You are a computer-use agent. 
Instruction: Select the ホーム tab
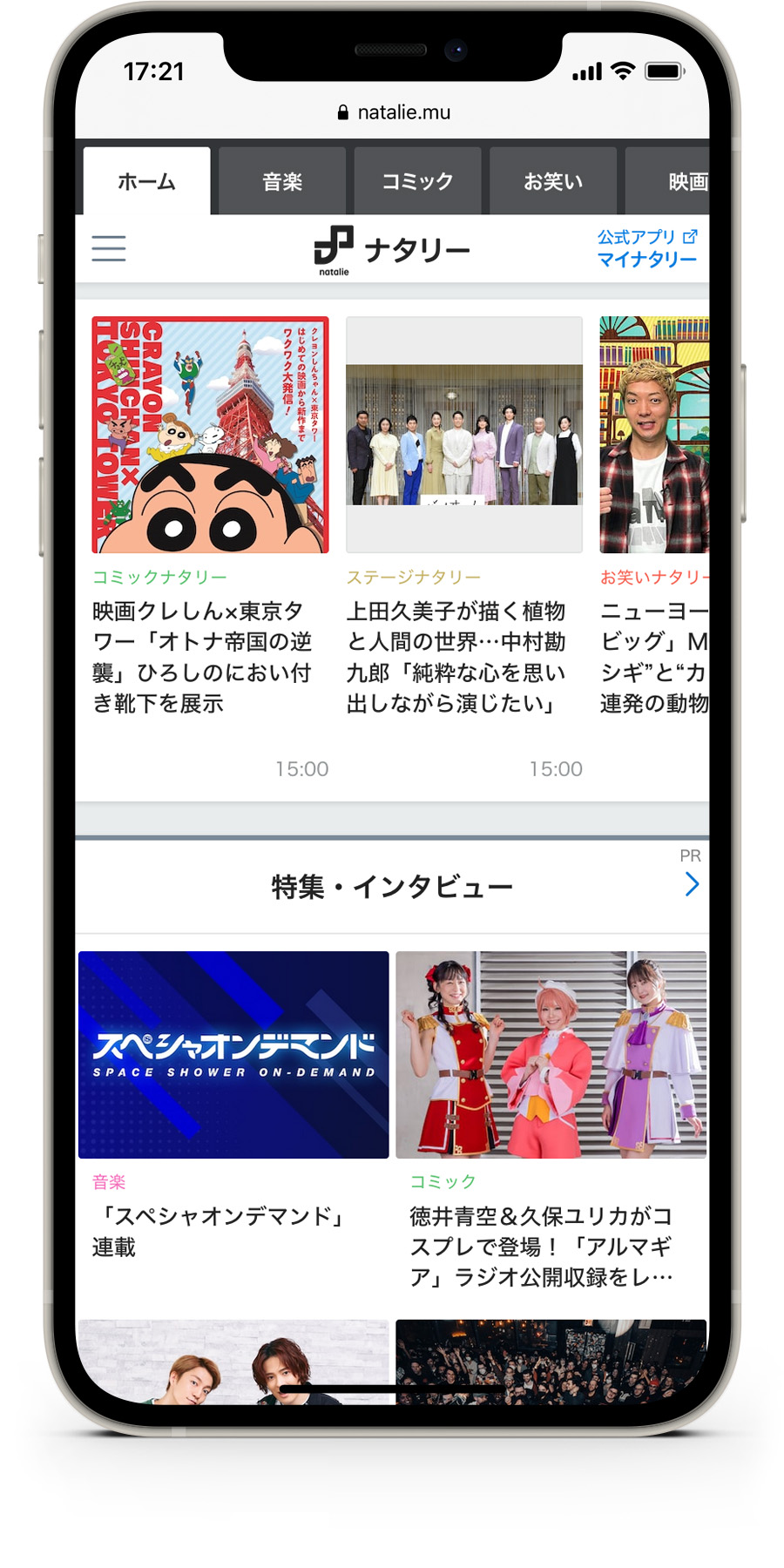point(146,181)
